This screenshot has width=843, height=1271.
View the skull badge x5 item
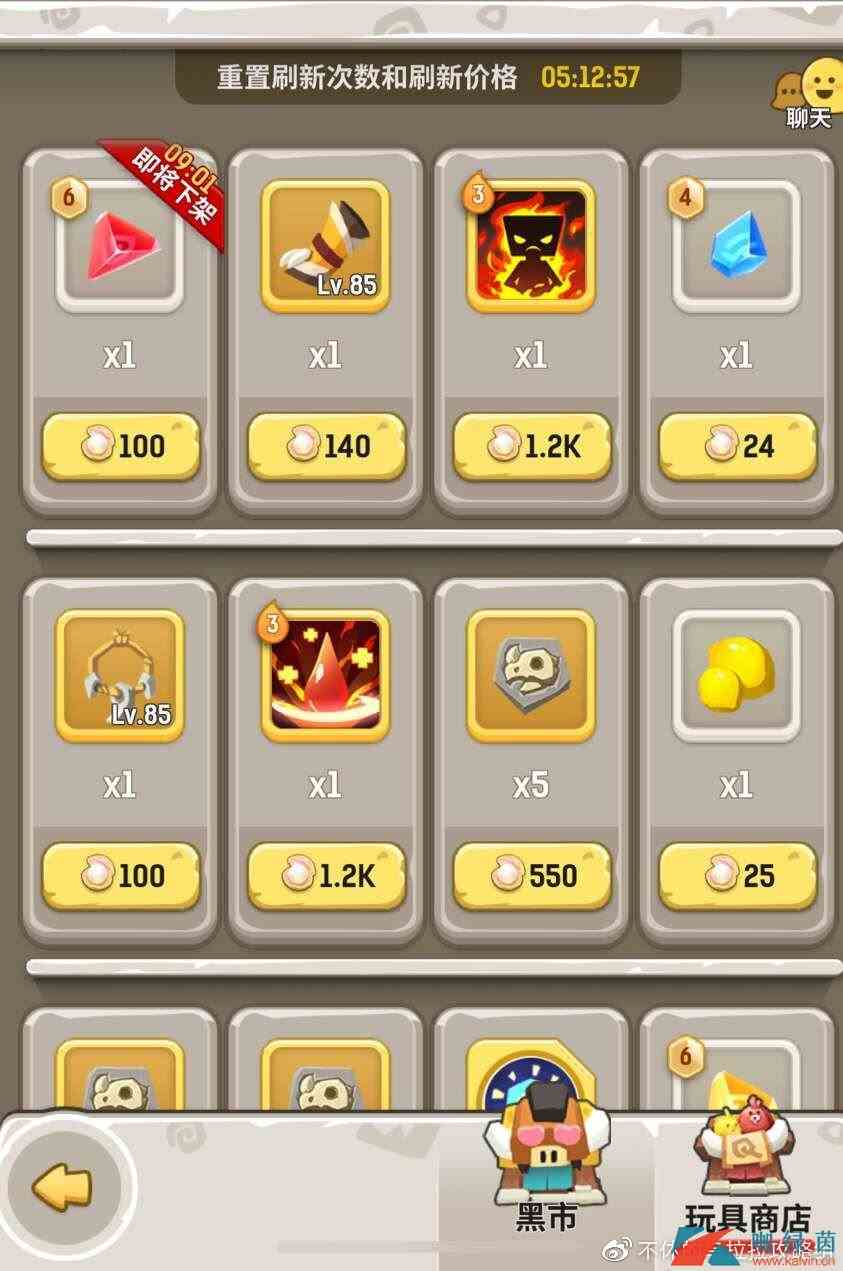(531, 676)
